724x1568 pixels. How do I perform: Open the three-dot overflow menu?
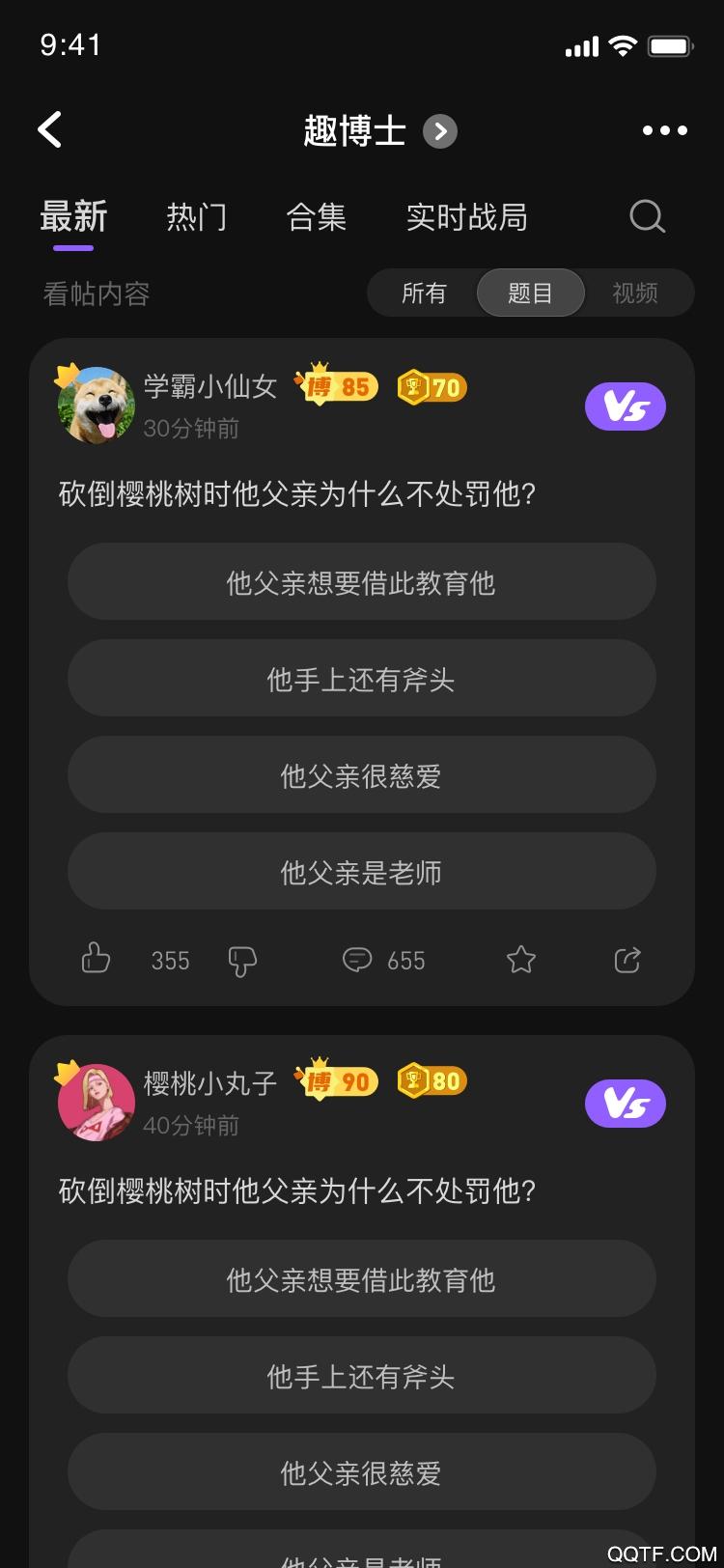tap(665, 130)
